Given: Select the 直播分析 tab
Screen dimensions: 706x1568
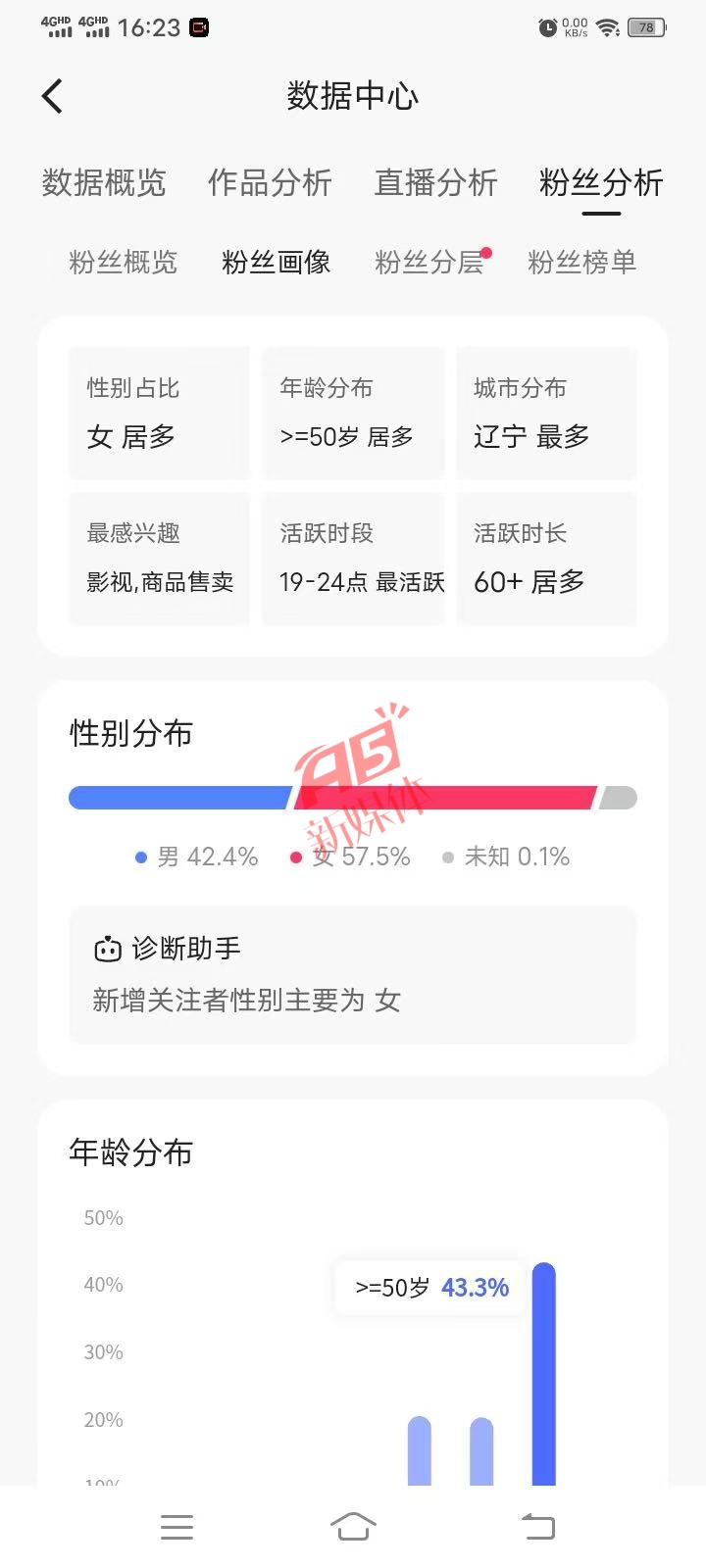Looking at the screenshot, I should click(x=436, y=183).
